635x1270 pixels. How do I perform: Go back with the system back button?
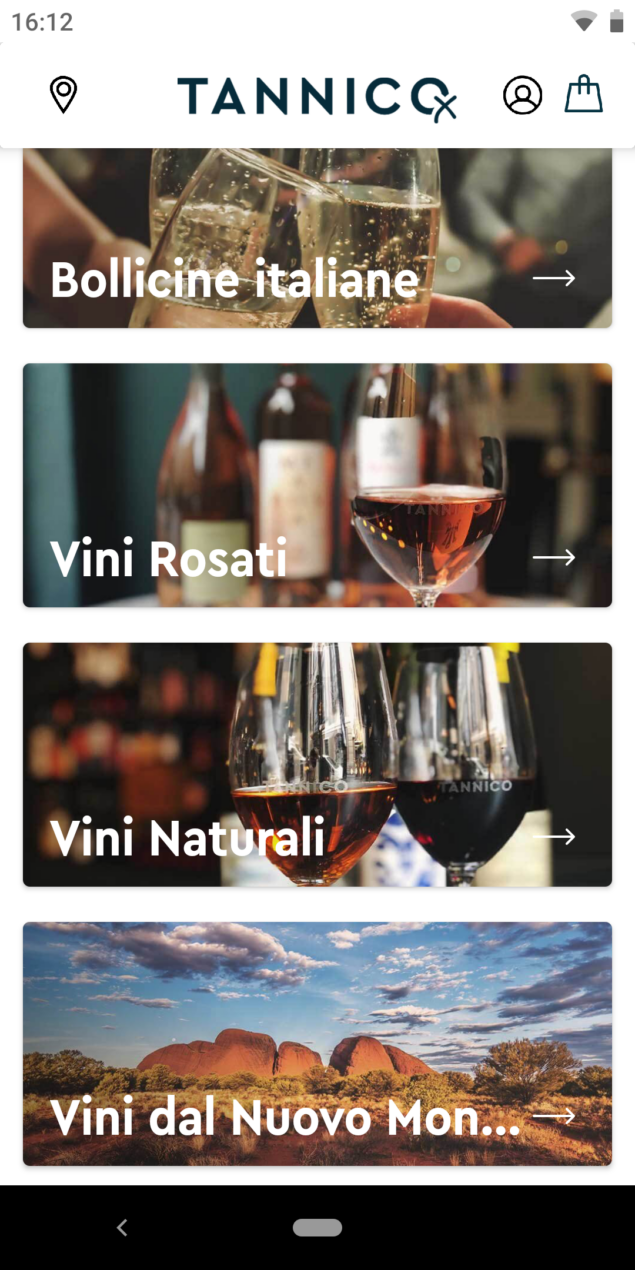point(122,1228)
